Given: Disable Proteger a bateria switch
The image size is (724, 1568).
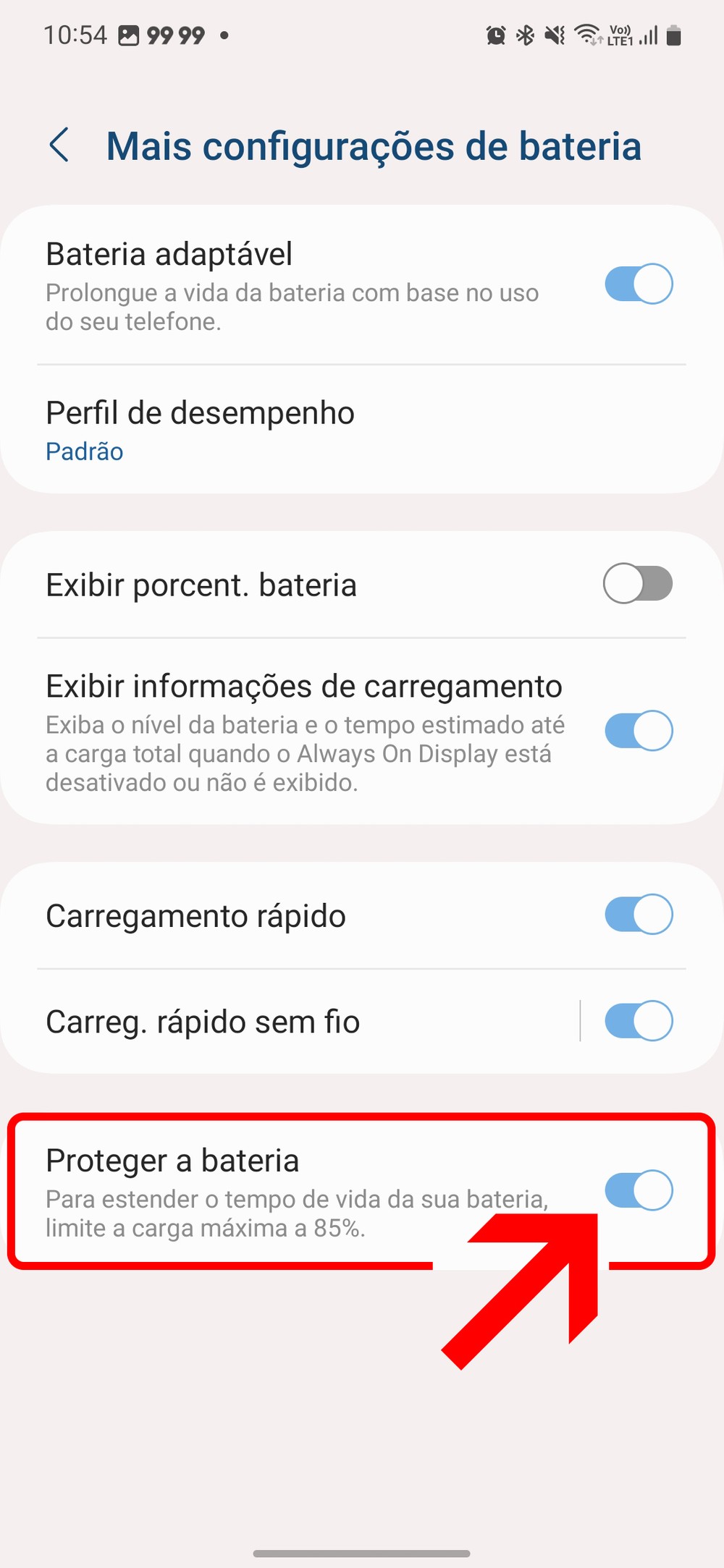Looking at the screenshot, I should [638, 1190].
